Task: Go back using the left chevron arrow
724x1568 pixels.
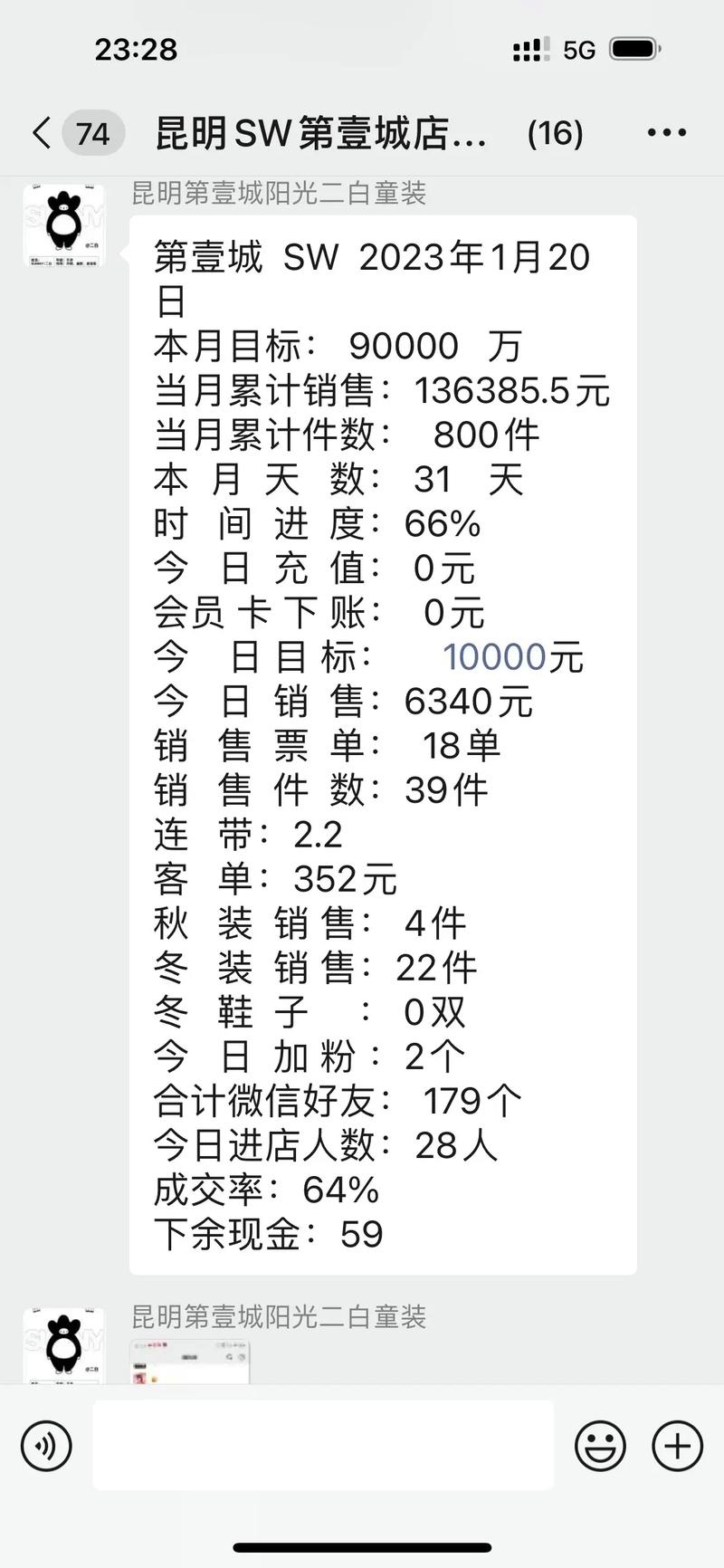Action: point(39,132)
